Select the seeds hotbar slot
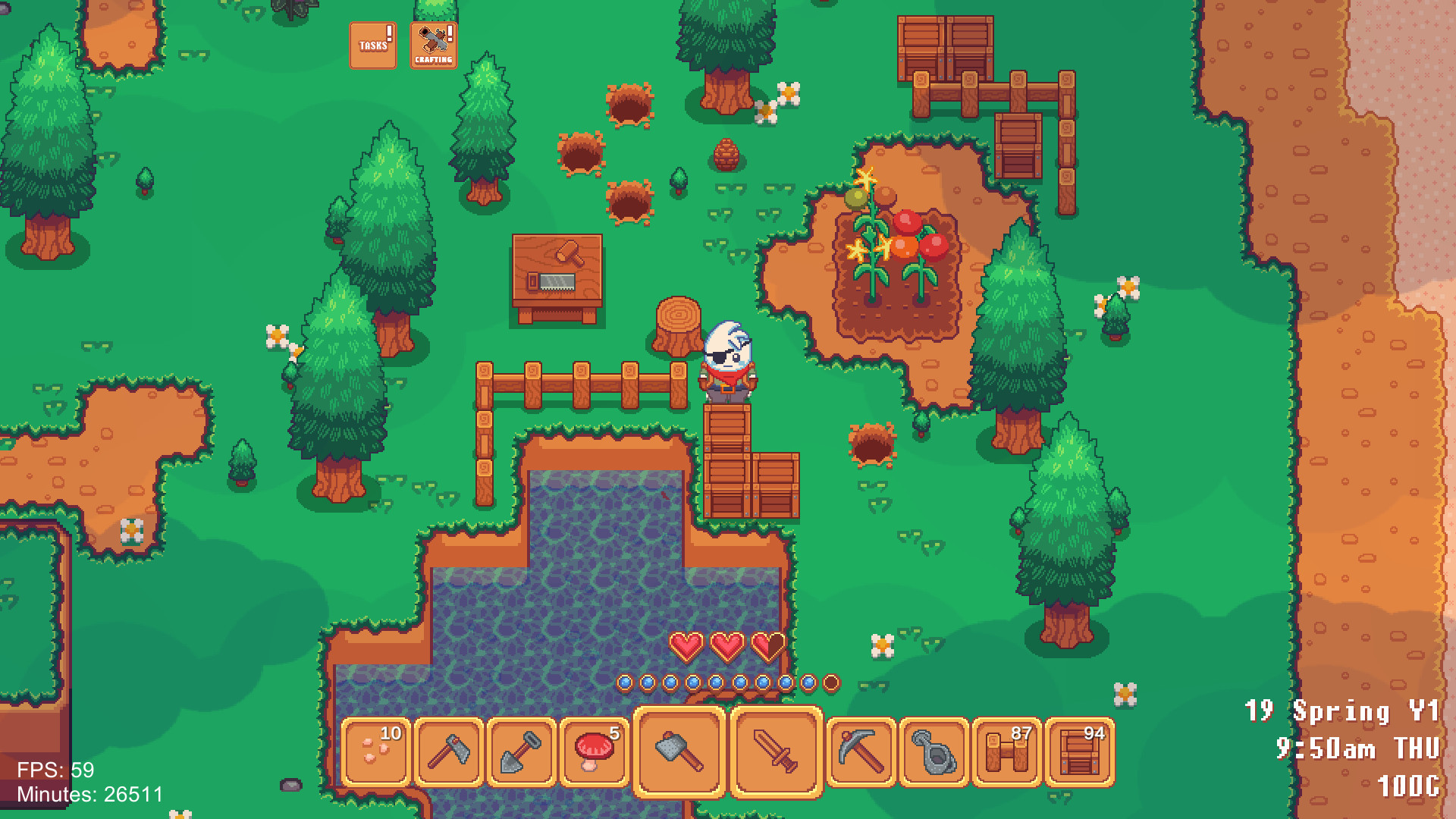 point(376,752)
